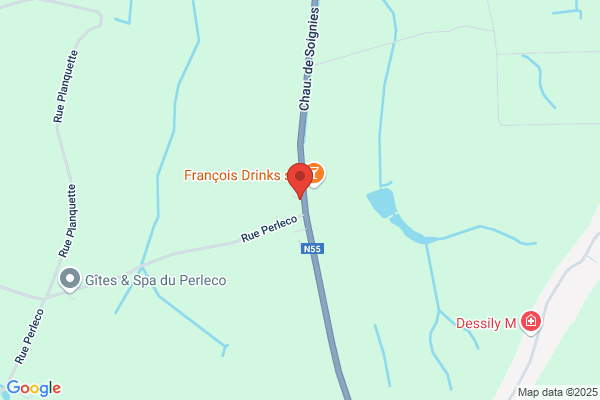Open the Dessily M medical marker
This screenshot has width=600, height=400.
pos(532,322)
